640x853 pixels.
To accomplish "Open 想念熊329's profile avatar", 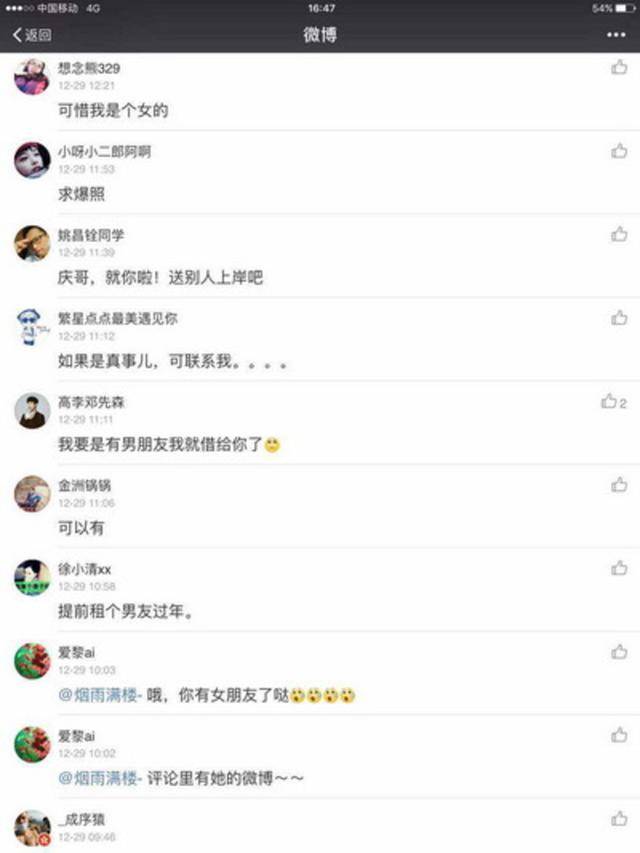I will tap(32, 76).
